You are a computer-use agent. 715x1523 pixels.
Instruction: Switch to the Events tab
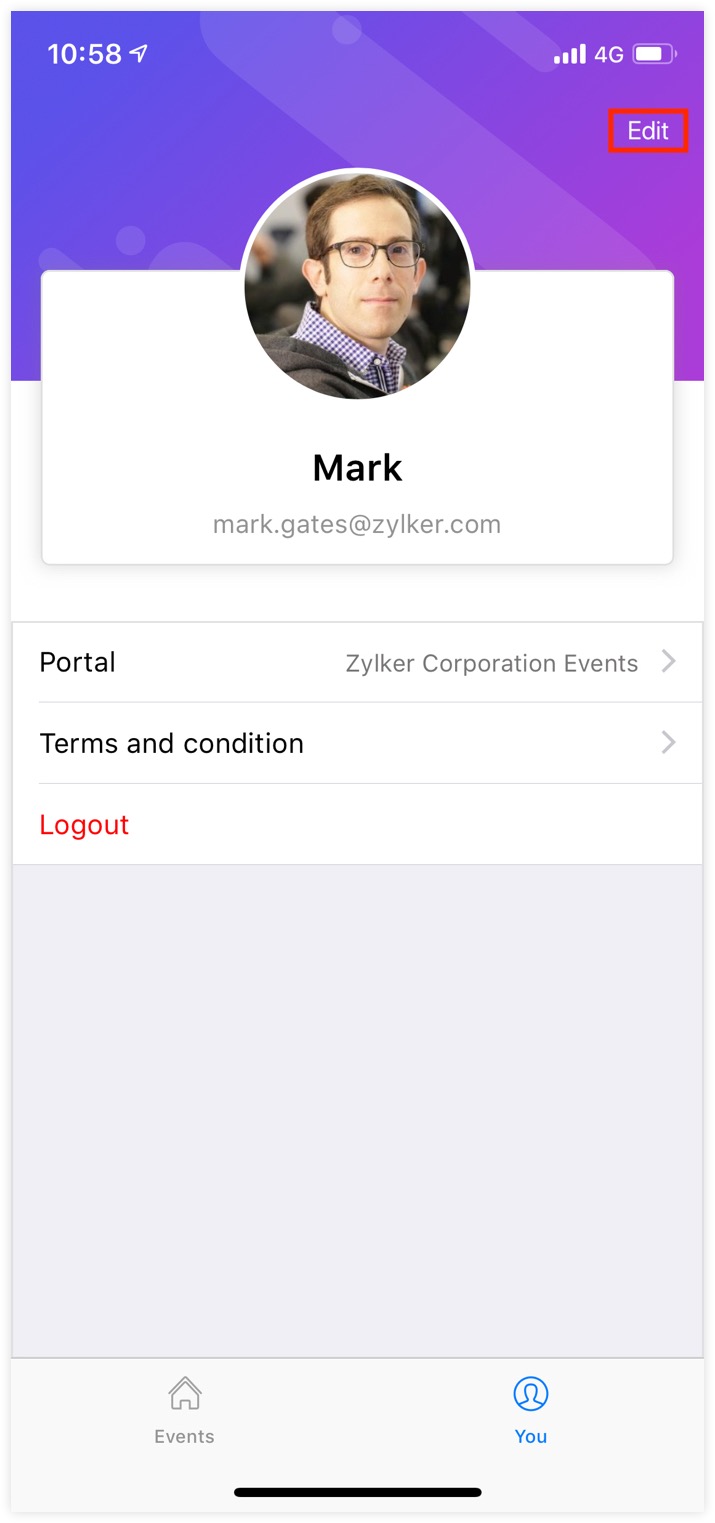[x=184, y=1410]
